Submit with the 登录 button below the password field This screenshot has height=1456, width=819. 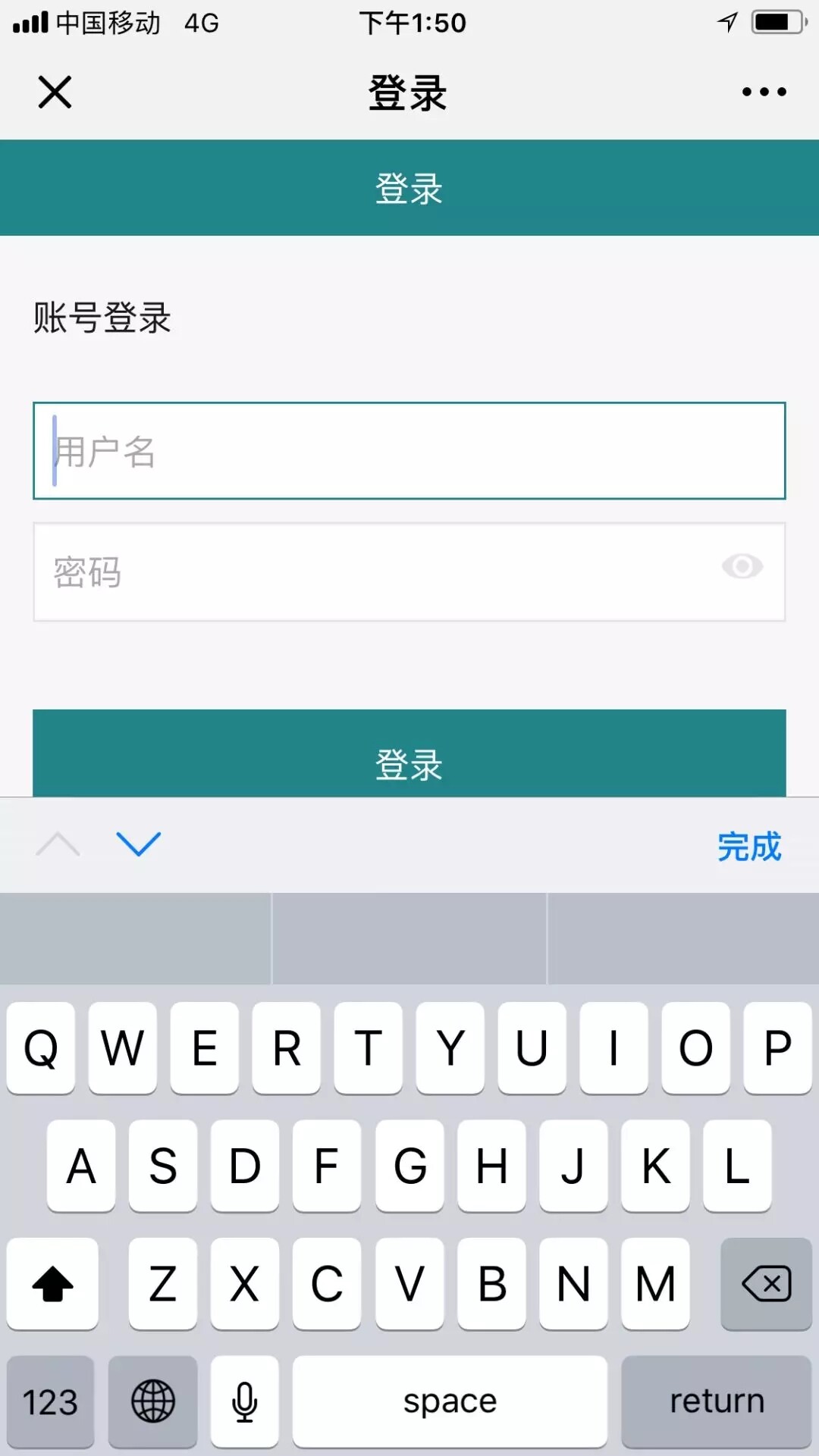click(409, 754)
